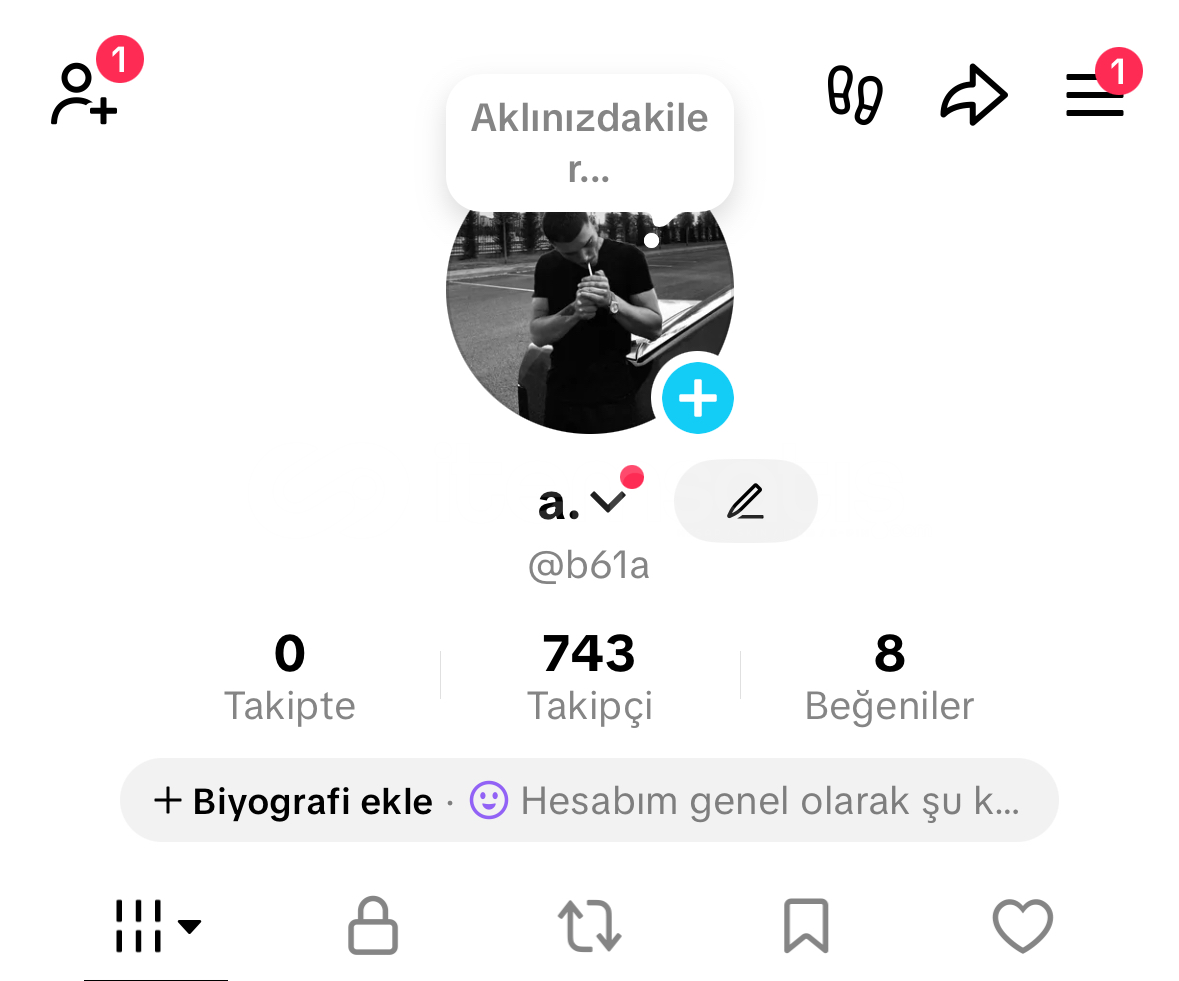Switch to the private videos lock tab
This screenshot has height=981, width=1179.
tap(373, 926)
